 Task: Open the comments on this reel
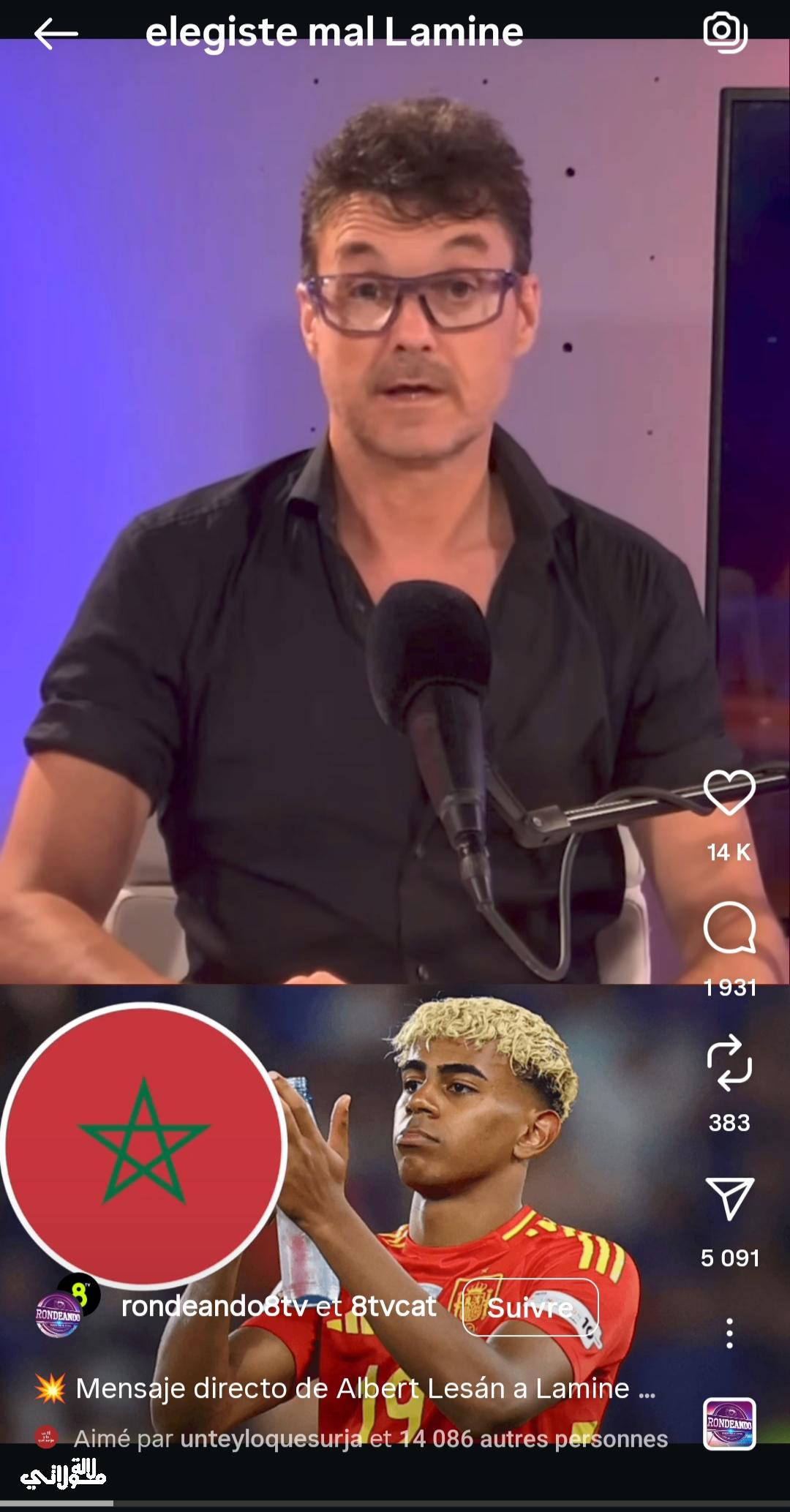point(729,928)
